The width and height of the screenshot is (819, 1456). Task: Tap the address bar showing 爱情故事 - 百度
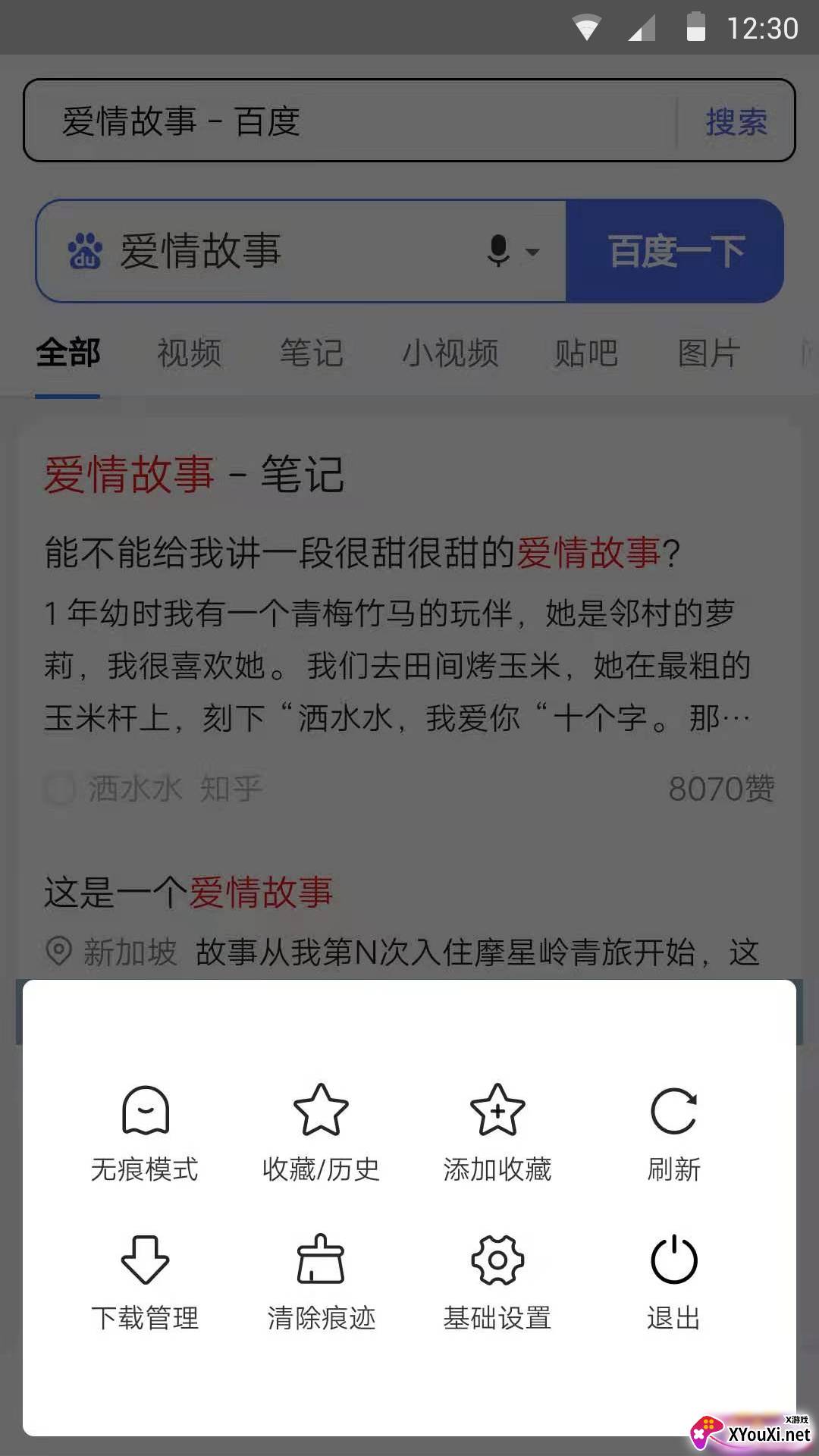349,121
